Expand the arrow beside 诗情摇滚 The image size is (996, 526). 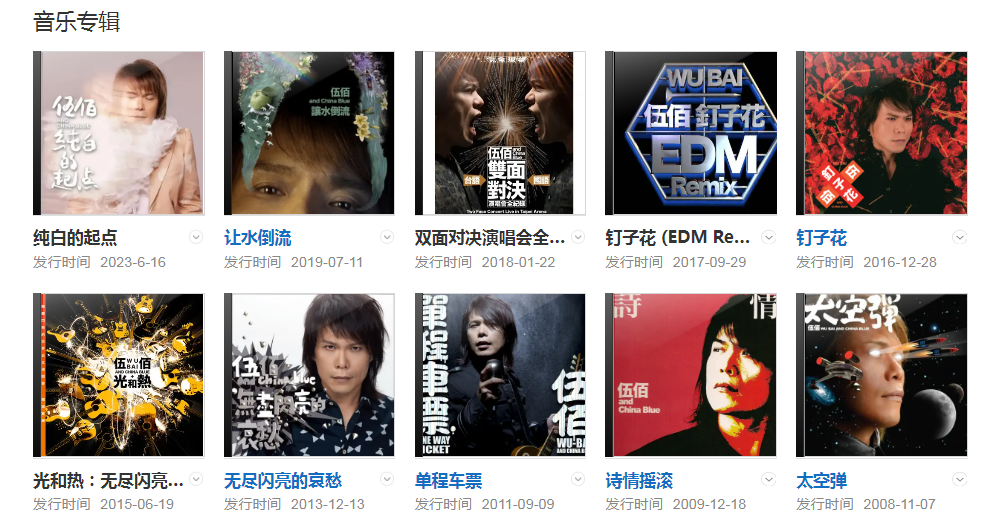coord(769,479)
